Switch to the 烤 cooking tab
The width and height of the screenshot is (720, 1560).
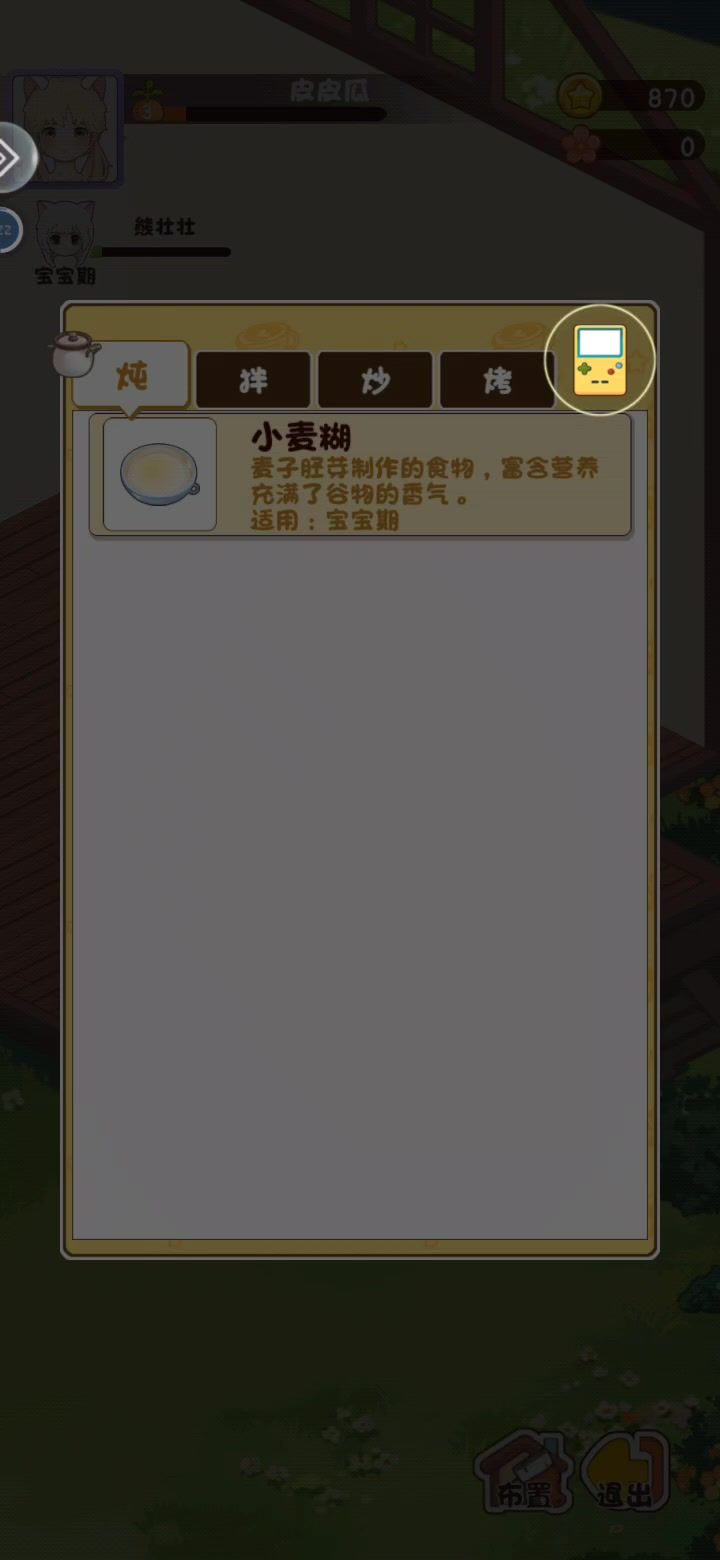[497, 379]
